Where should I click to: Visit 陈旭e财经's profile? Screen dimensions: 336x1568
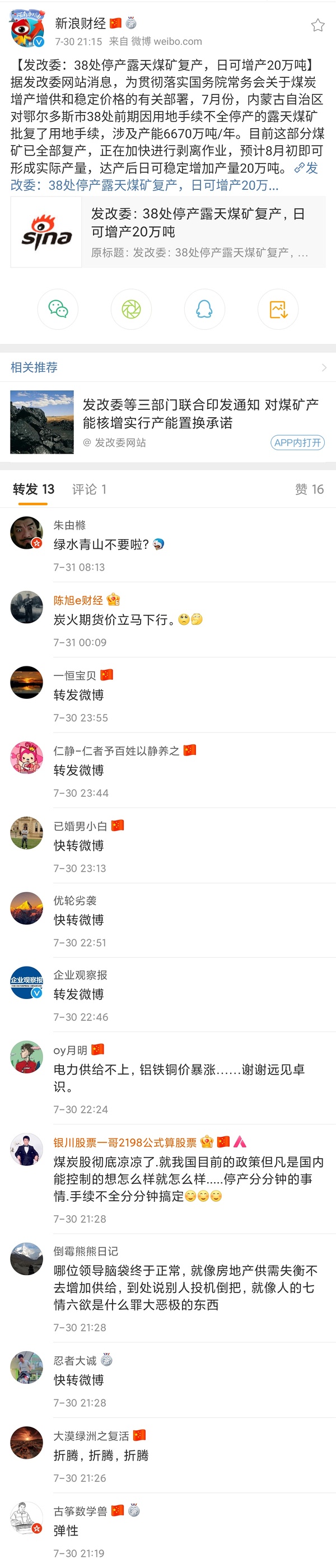27,607
